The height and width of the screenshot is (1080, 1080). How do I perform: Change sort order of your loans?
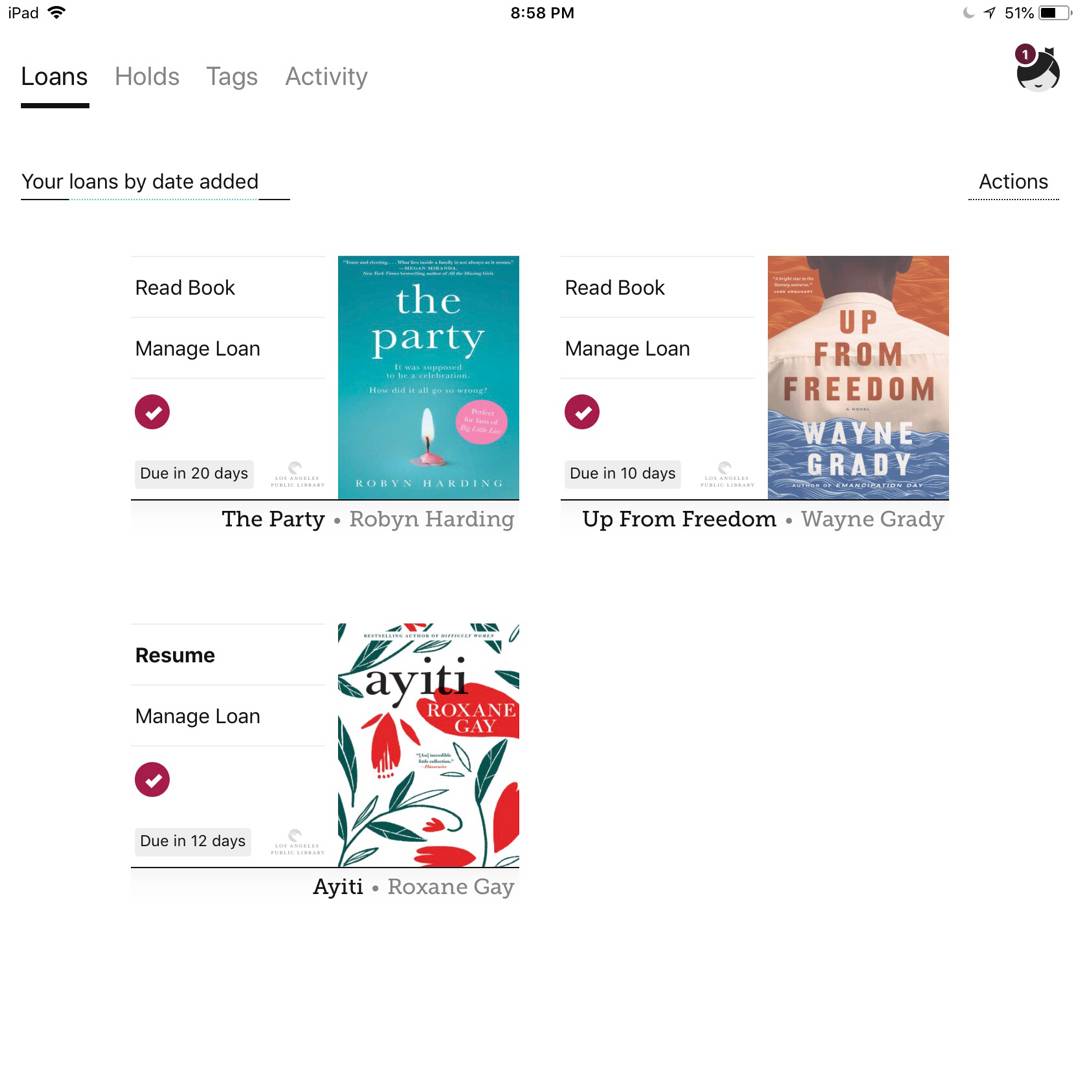pos(140,182)
